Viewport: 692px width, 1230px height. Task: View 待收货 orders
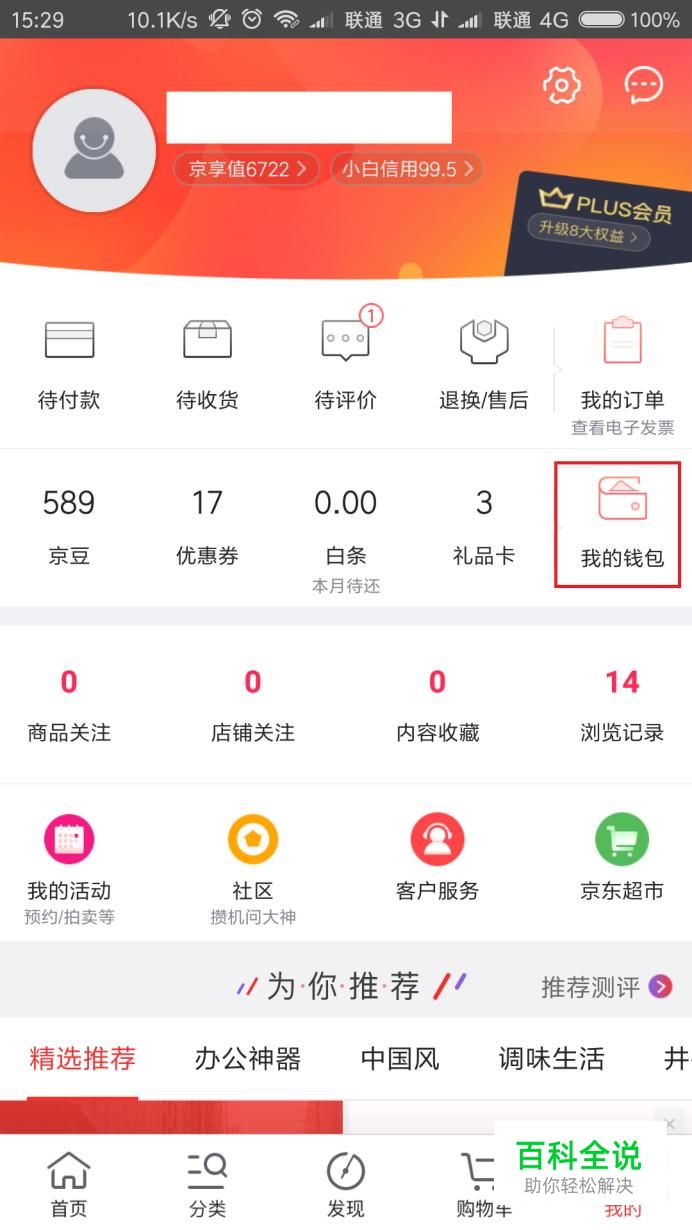tap(207, 365)
